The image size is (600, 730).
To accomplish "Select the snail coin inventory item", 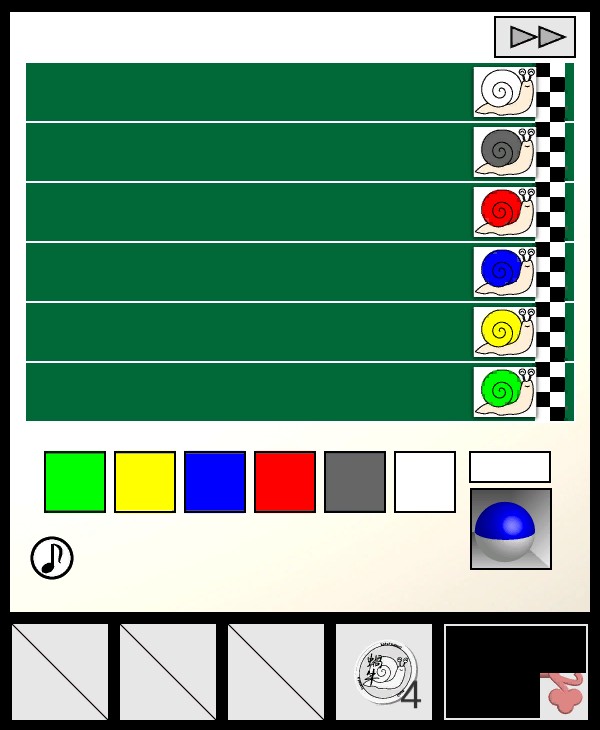I will click(384, 672).
